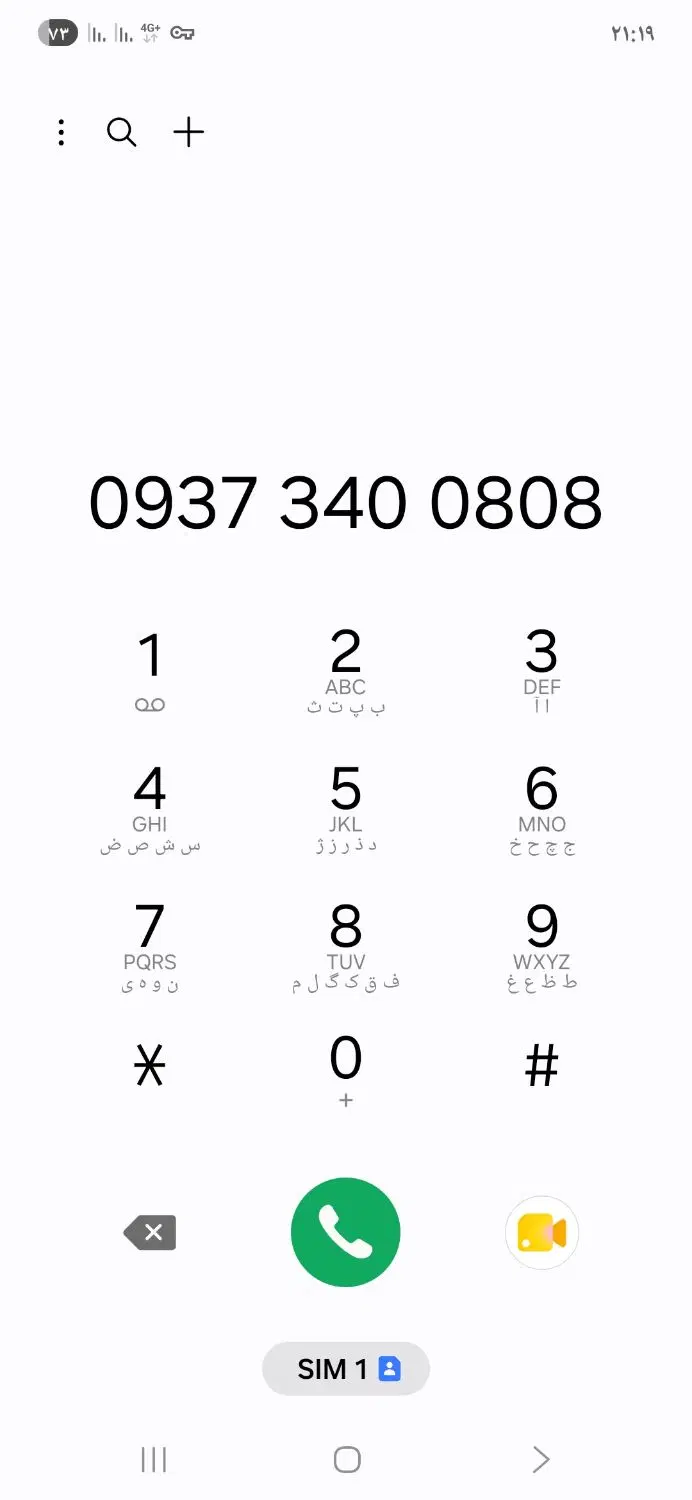
Task: Dial digit 1 voicemail key
Action: pyautogui.click(x=150, y=672)
